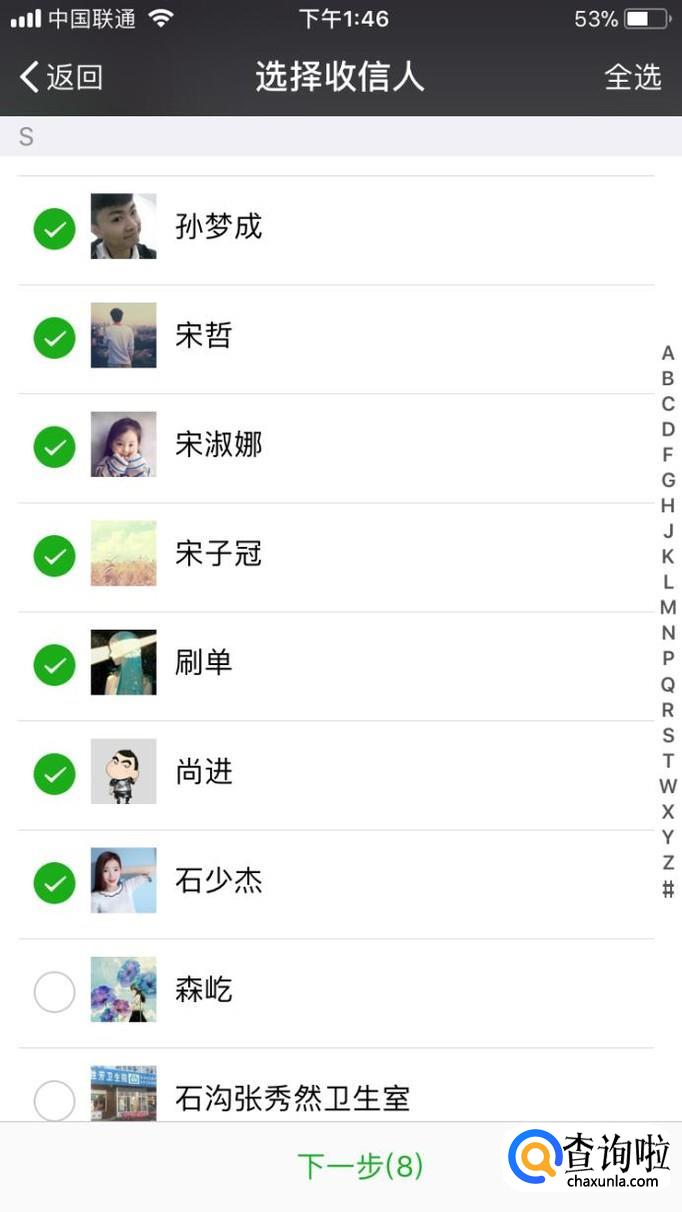Uncheck 宋淑娜
The height and width of the screenshot is (1212, 682).
click(x=54, y=446)
